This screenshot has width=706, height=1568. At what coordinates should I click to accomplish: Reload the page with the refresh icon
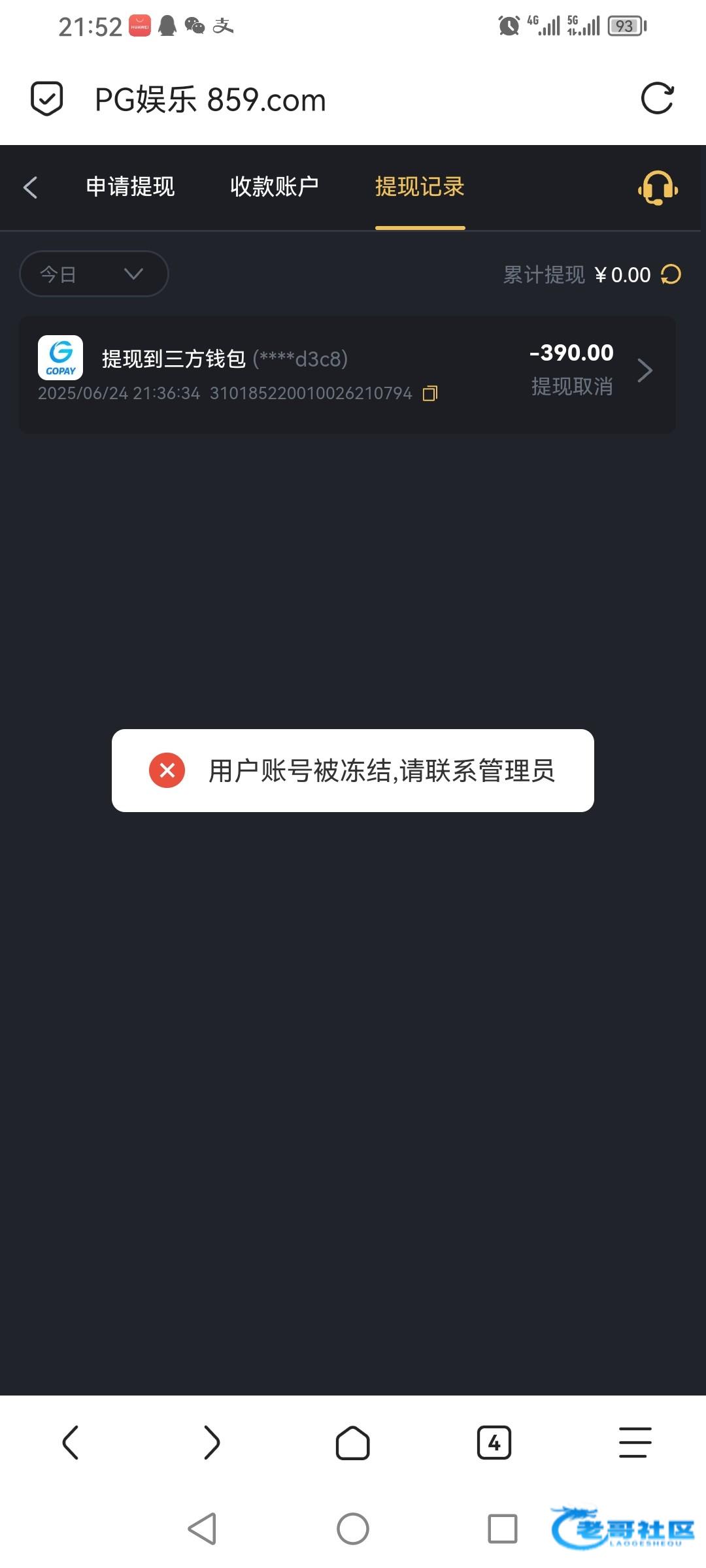click(657, 99)
